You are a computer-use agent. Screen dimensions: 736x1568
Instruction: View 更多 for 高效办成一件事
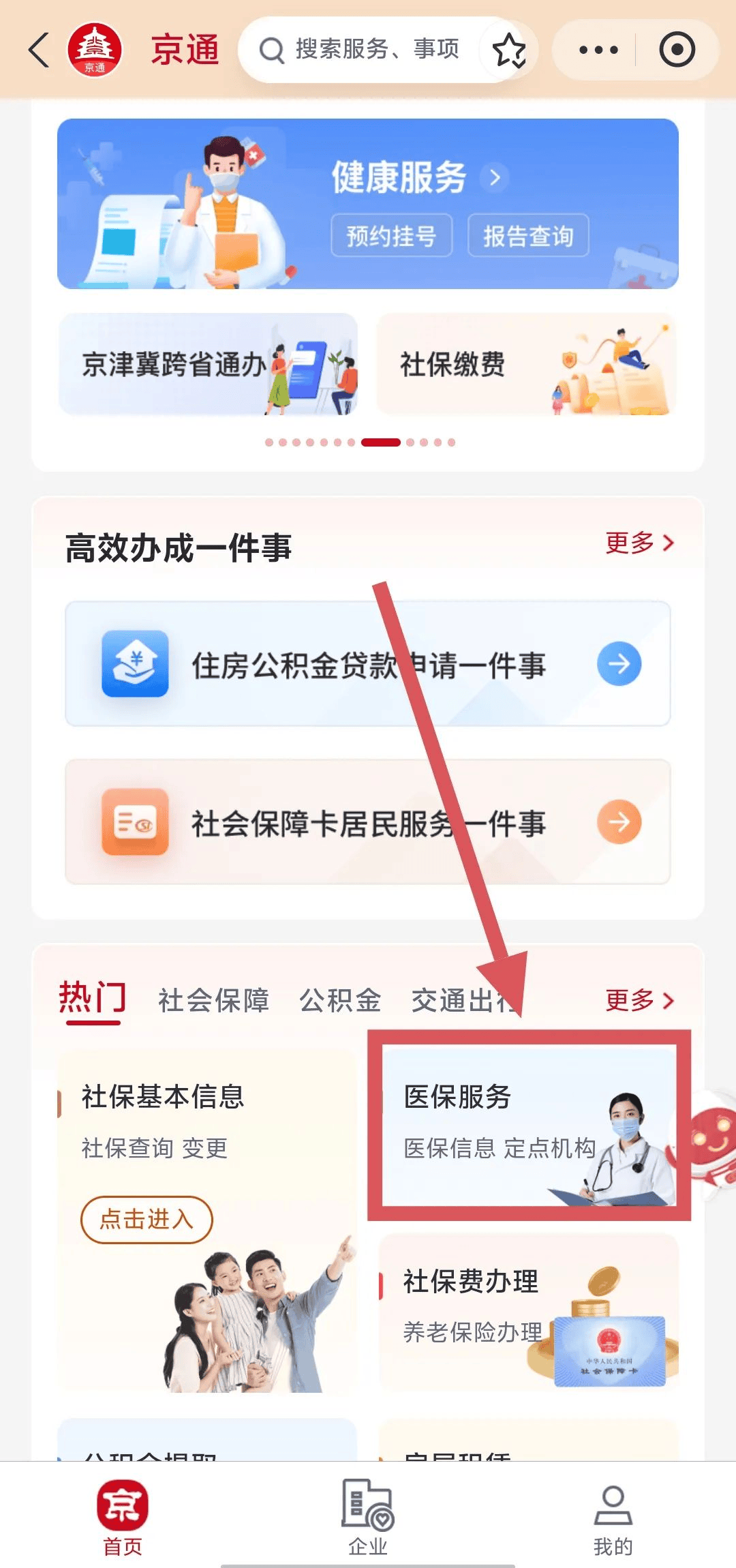(639, 543)
